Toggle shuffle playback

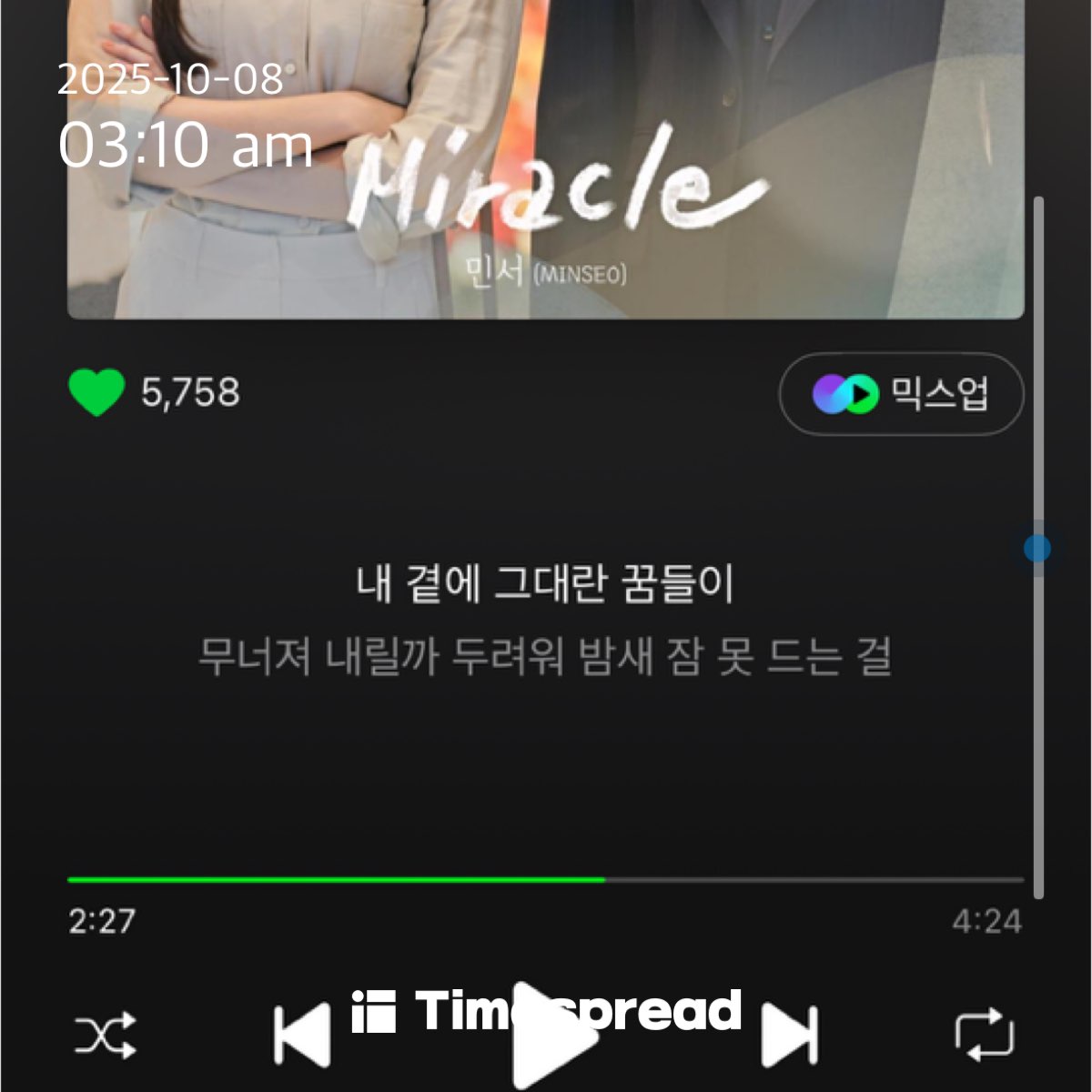[x=105, y=1036]
